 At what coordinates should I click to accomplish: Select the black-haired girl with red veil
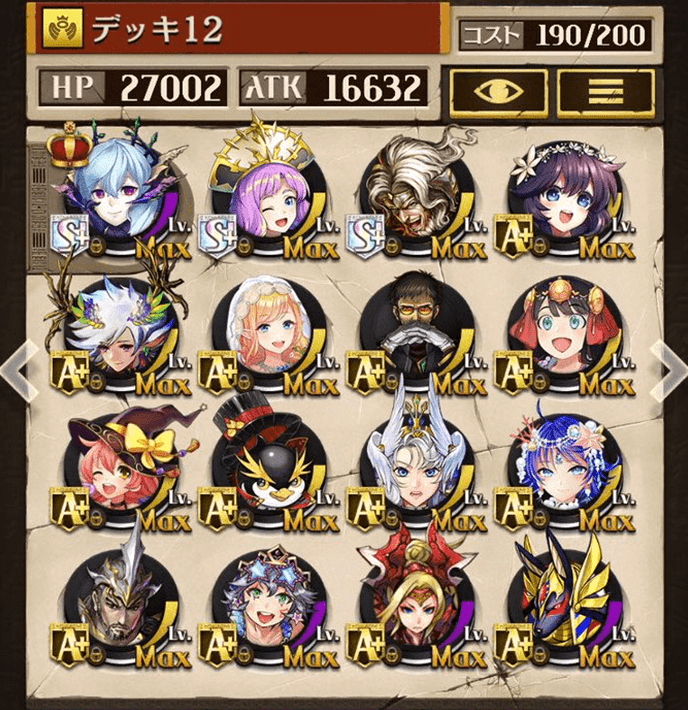[562, 330]
